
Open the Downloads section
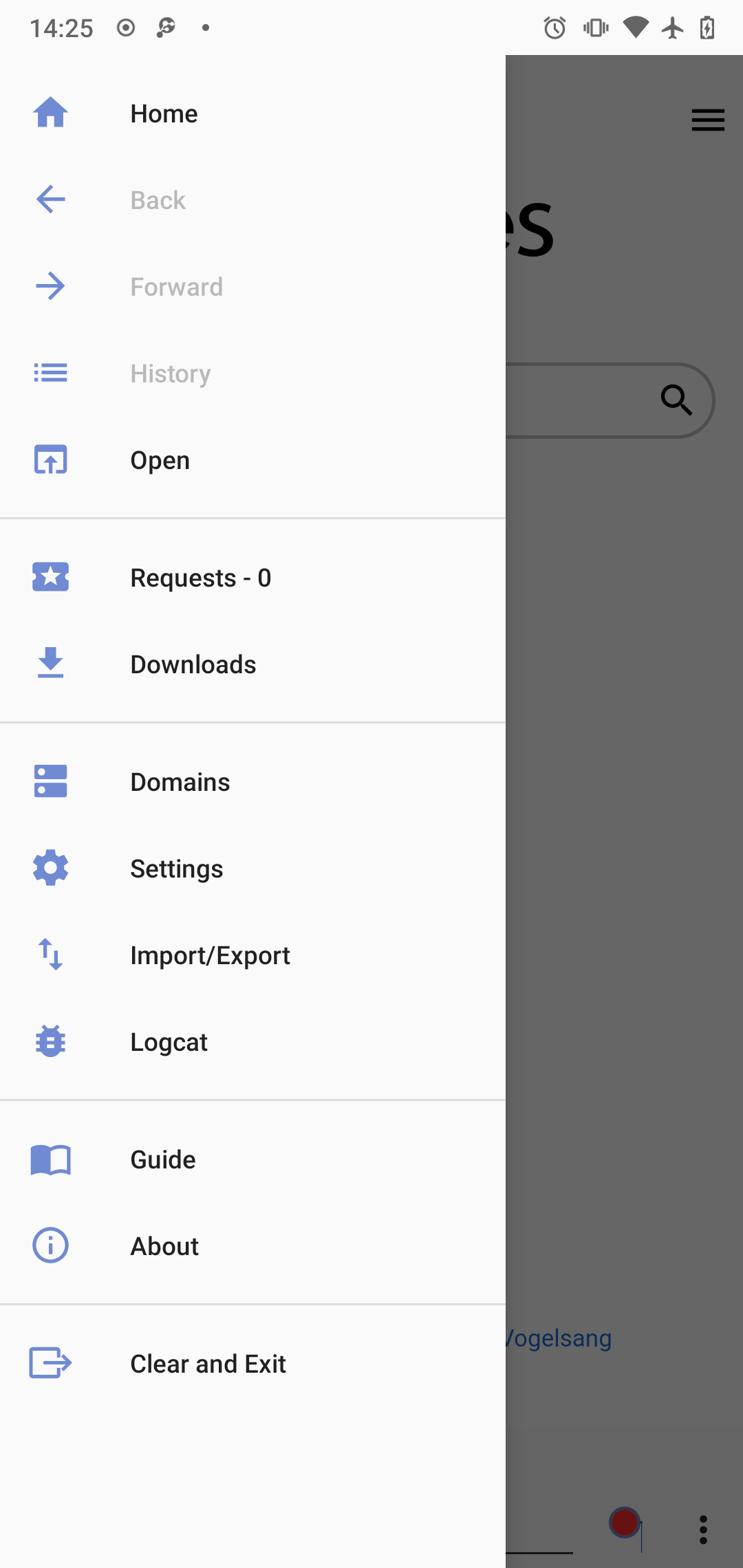point(193,664)
